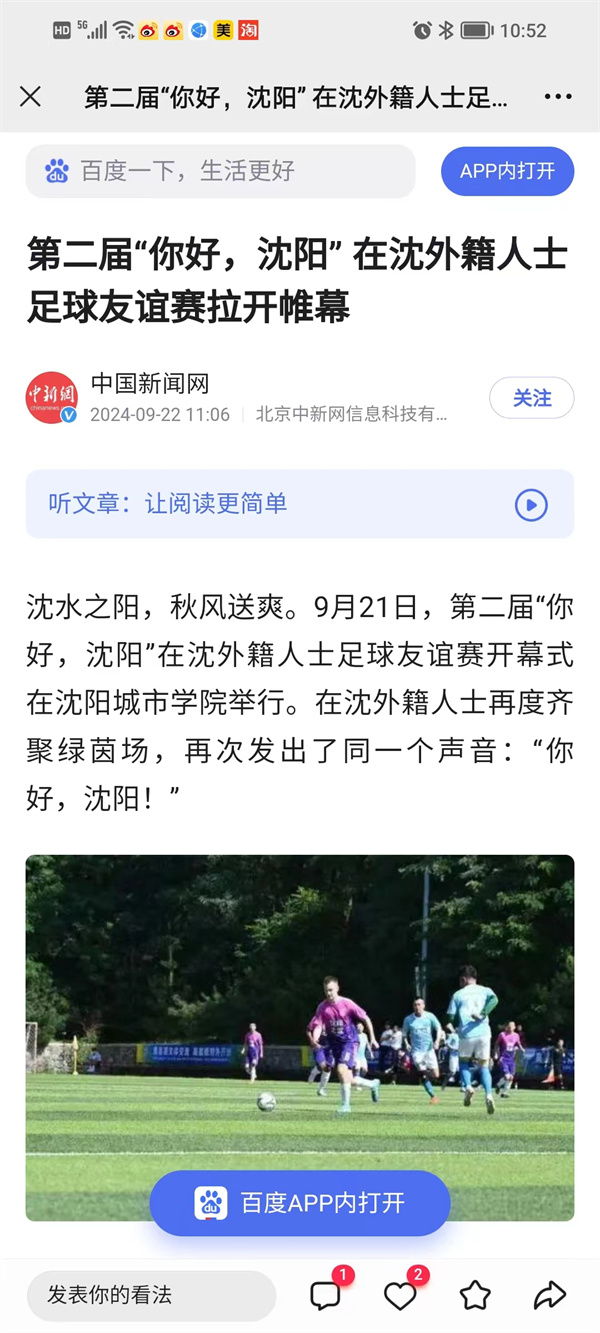Follow 中国新闻网 with 关注 button
This screenshot has width=600, height=1333.
tap(531, 398)
